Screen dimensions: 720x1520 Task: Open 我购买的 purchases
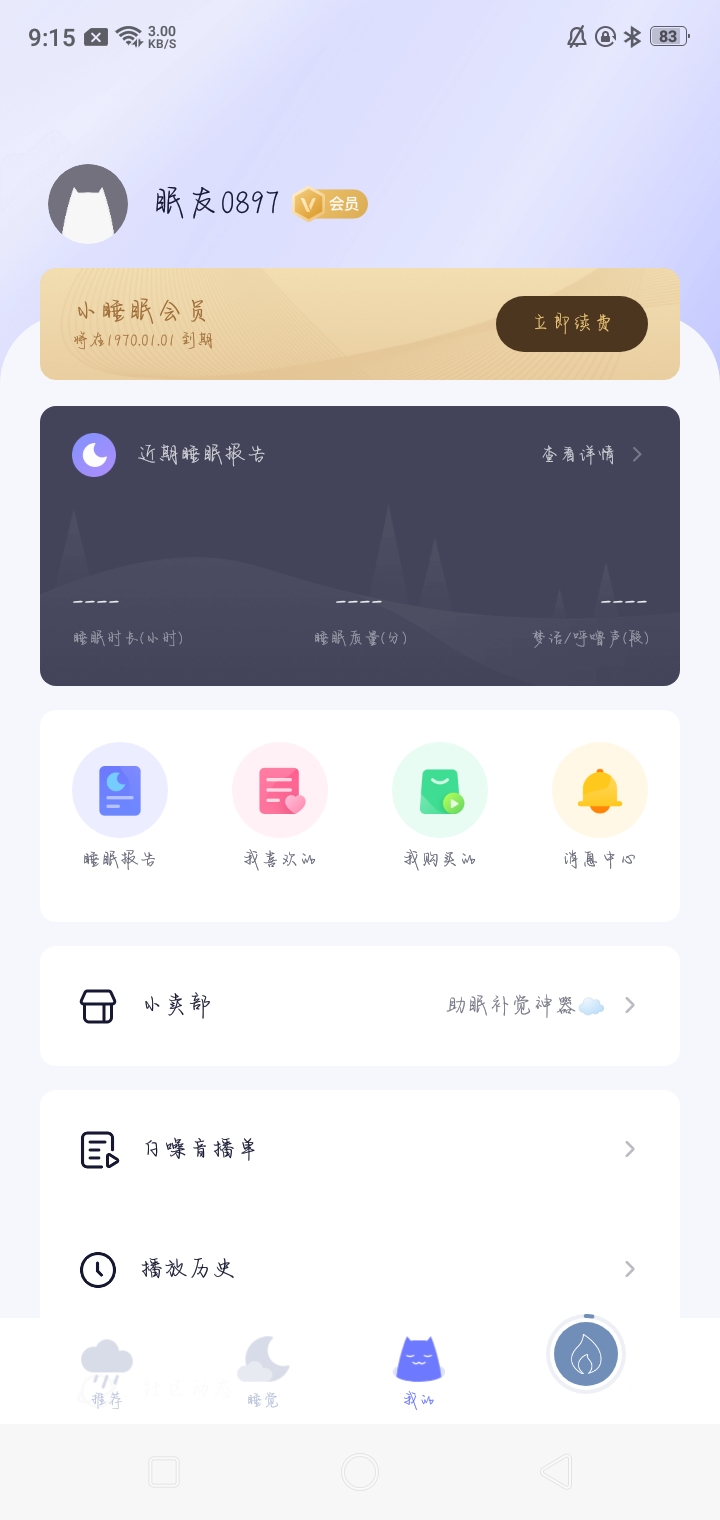(x=440, y=805)
